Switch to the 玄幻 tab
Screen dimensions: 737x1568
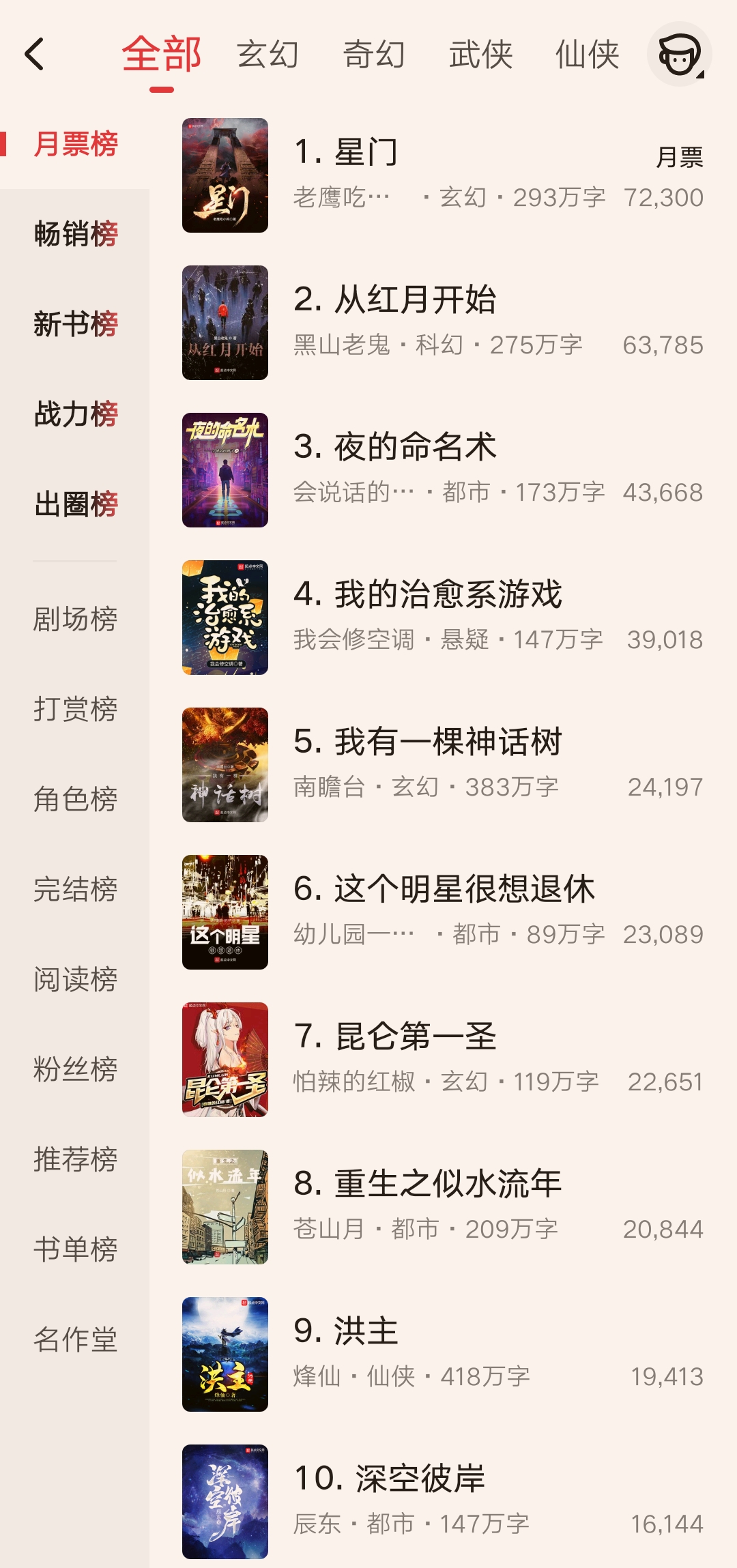point(268,56)
